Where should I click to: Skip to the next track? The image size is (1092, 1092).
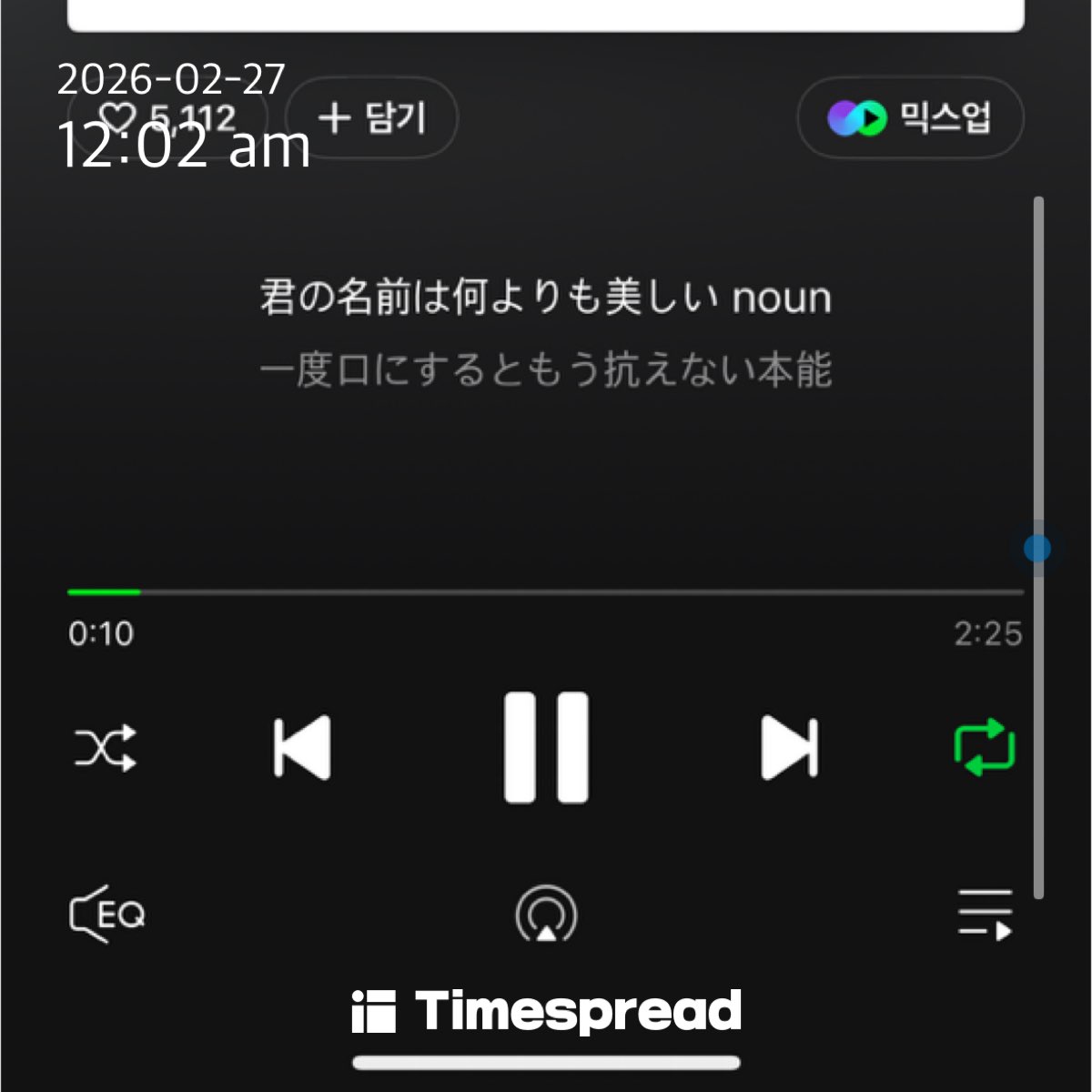pyautogui.click(x=789, y=748)
